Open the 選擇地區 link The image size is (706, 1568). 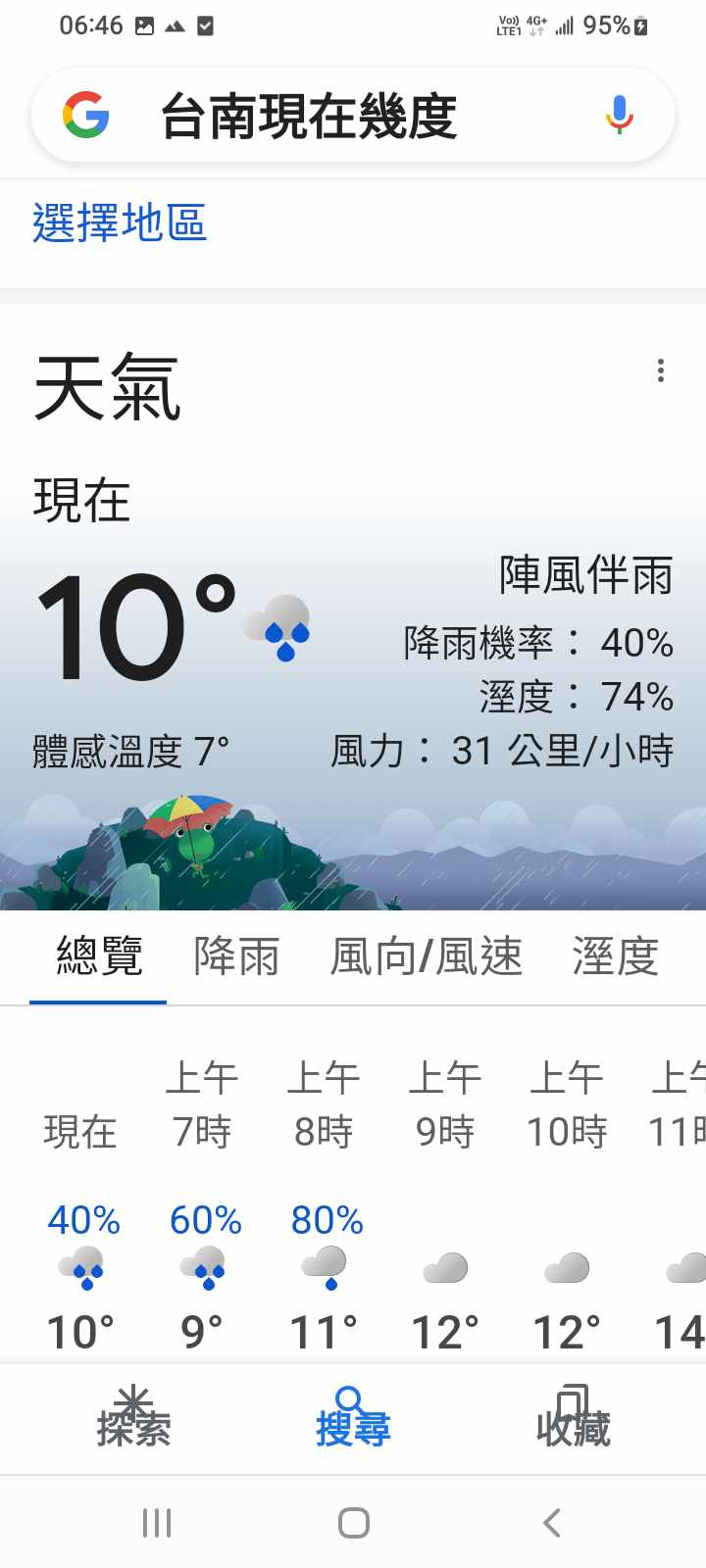120,222
